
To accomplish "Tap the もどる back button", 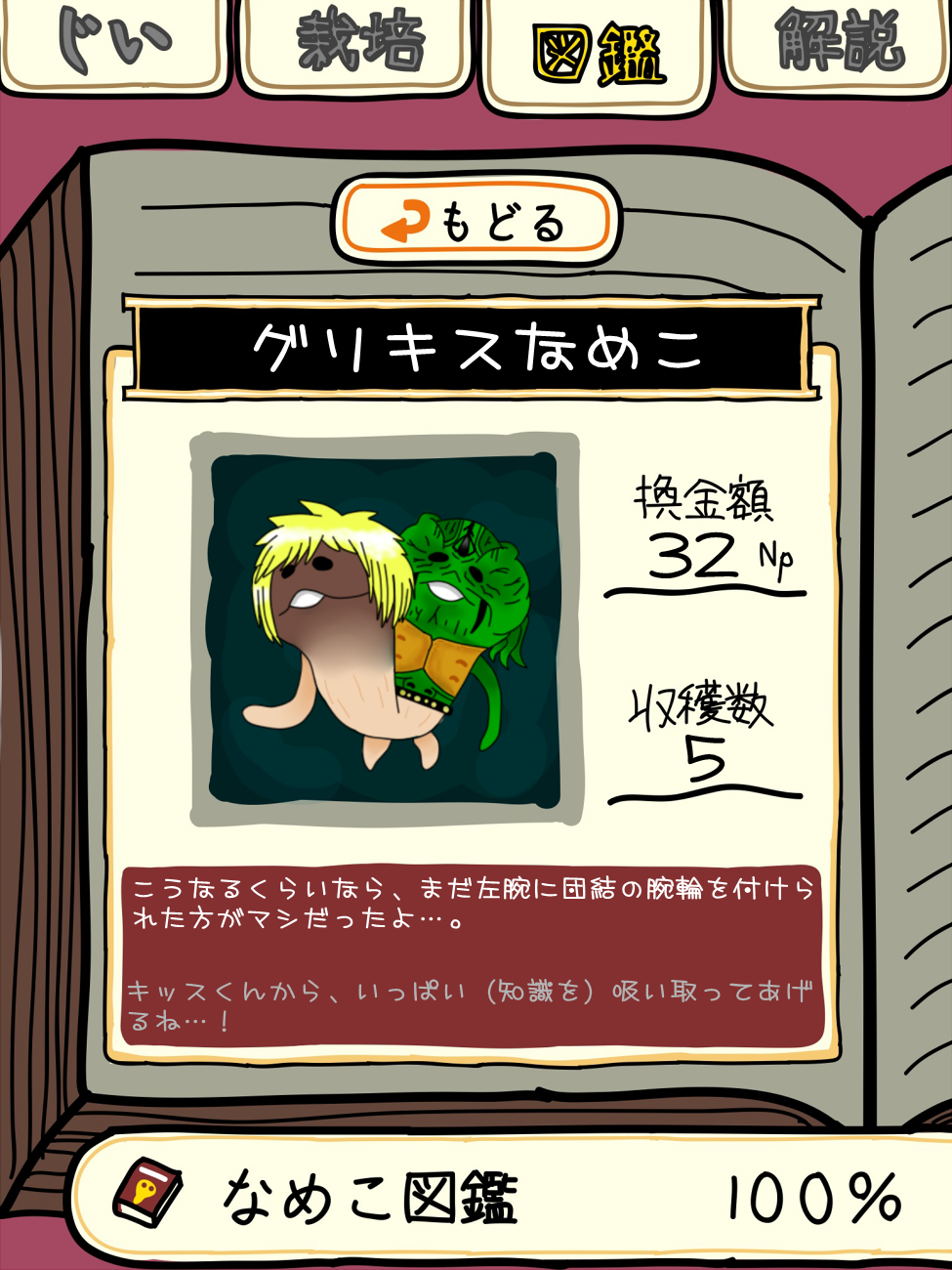I will pyautogui.click(x=476, y=223).
